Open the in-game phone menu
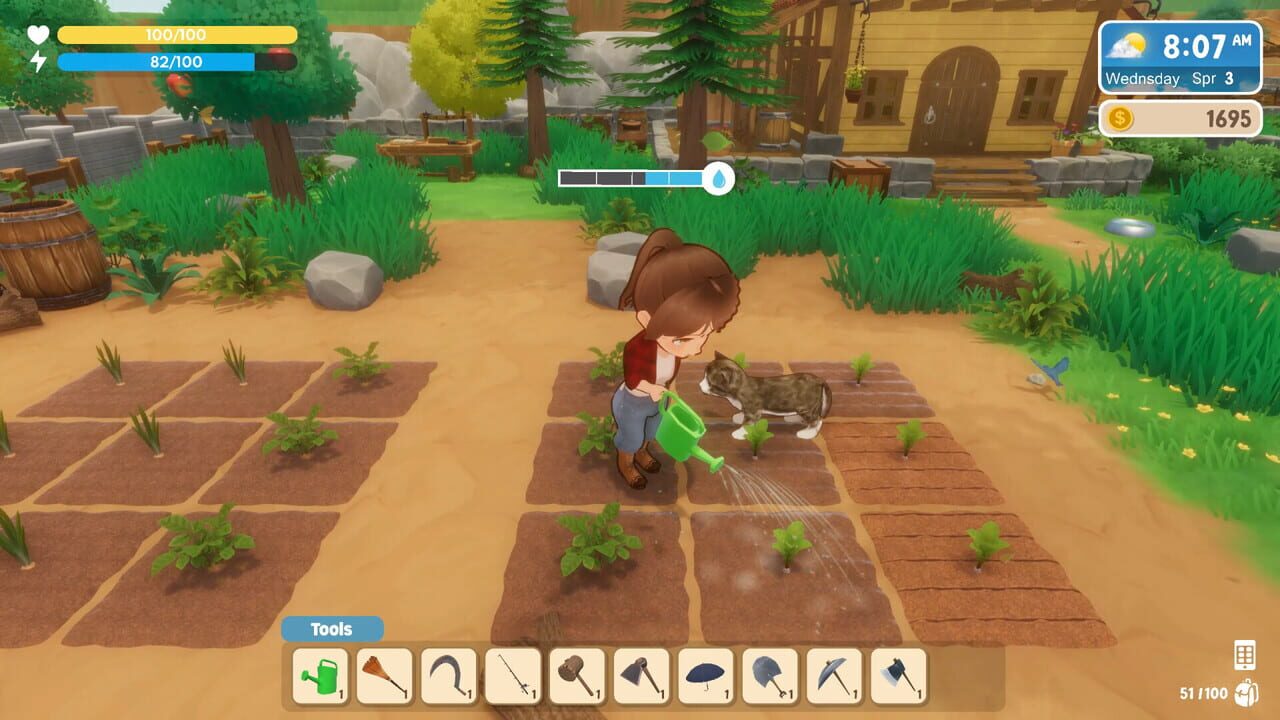1280x720 pixels. (x=1245, y=655)
